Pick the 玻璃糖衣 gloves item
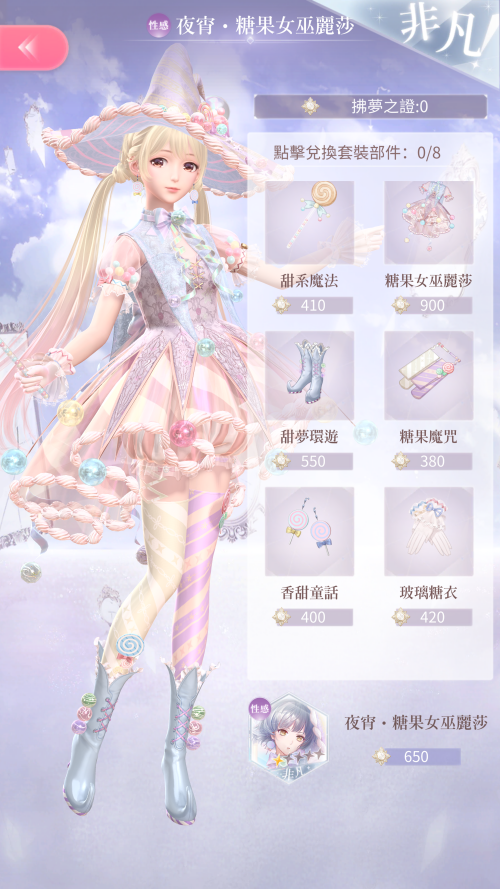Screen dimensions: 500x889 429,531
